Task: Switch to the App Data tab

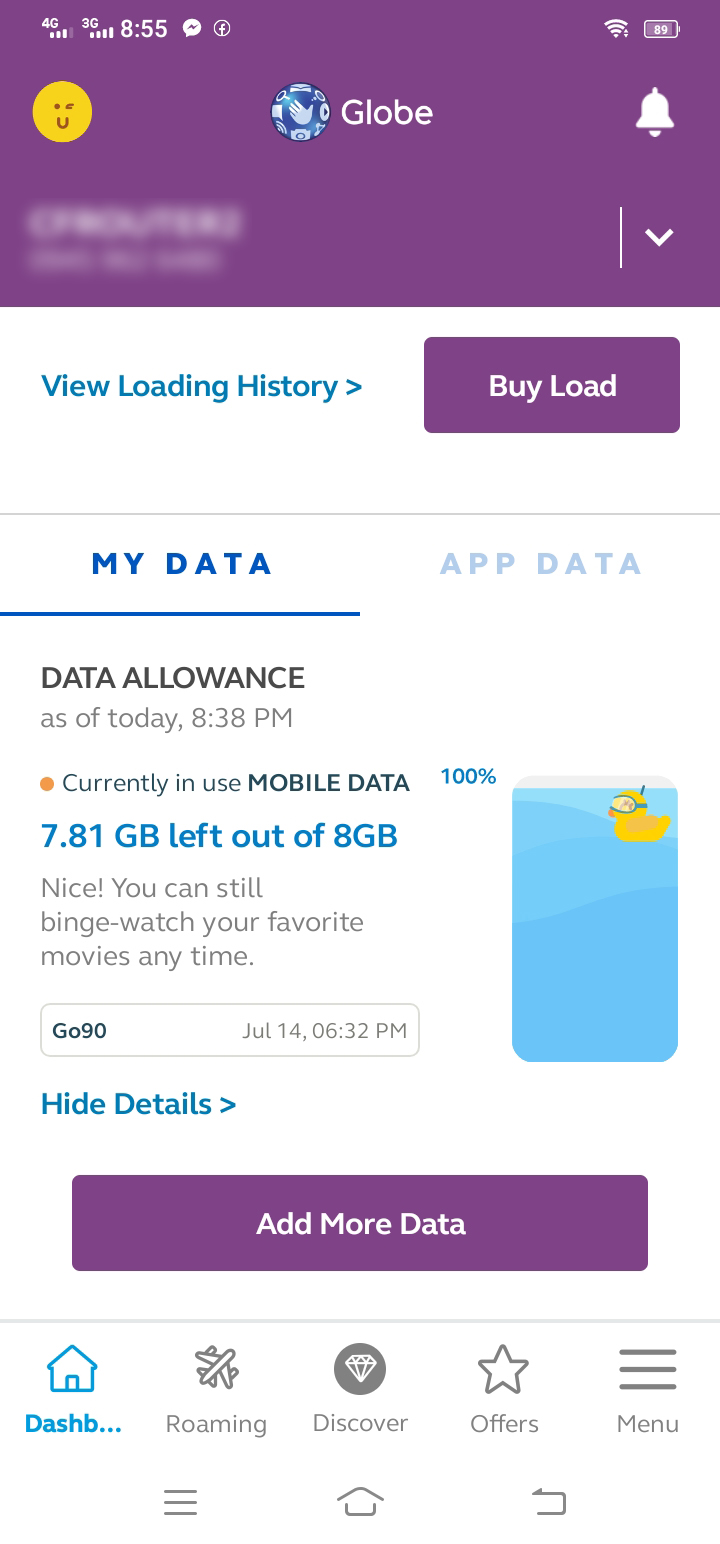Action: click(x=540, y=564)
